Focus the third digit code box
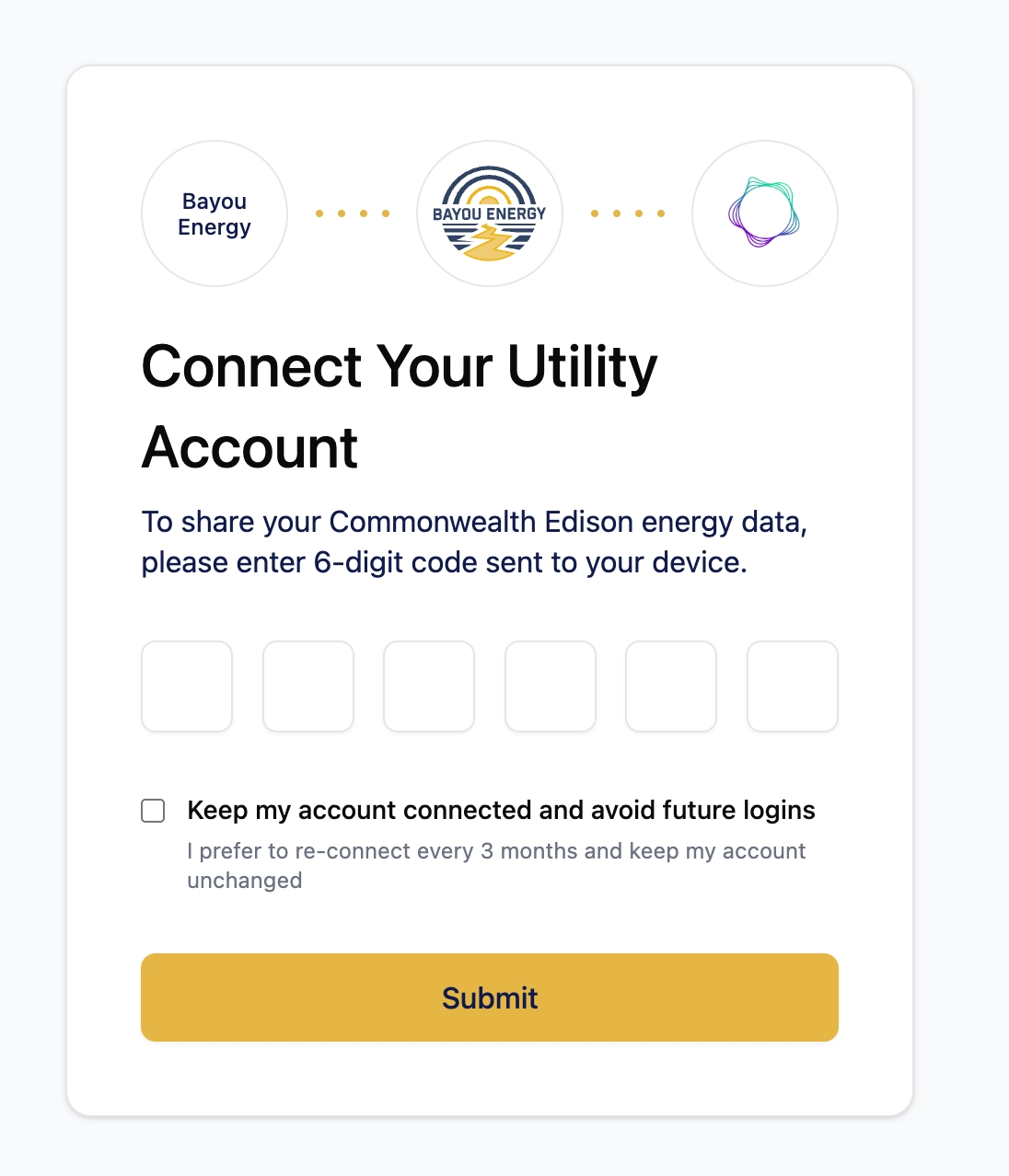1009x1176 pixels. click(429, 686)
